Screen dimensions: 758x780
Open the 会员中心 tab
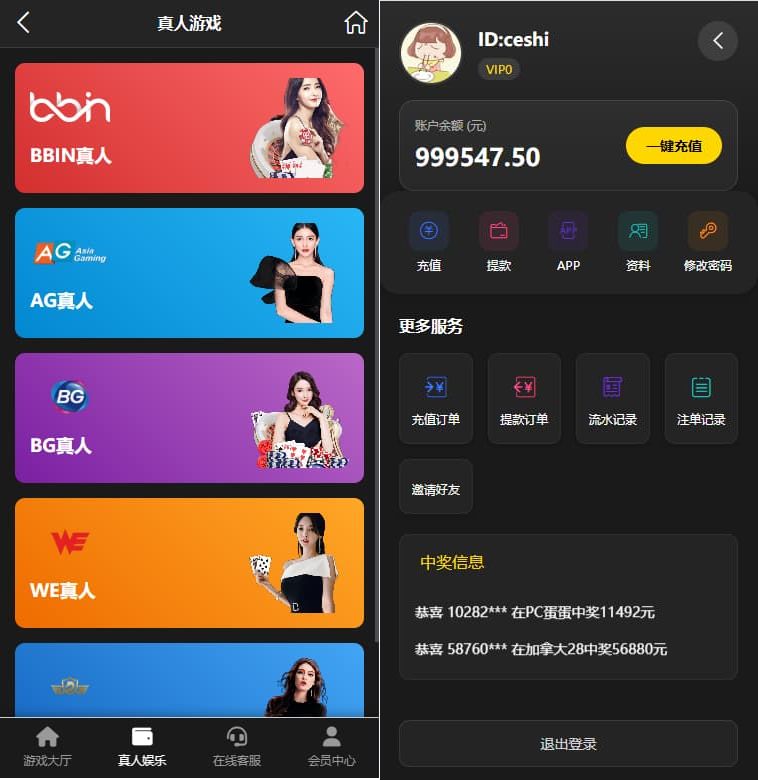(x=331, y=747)
